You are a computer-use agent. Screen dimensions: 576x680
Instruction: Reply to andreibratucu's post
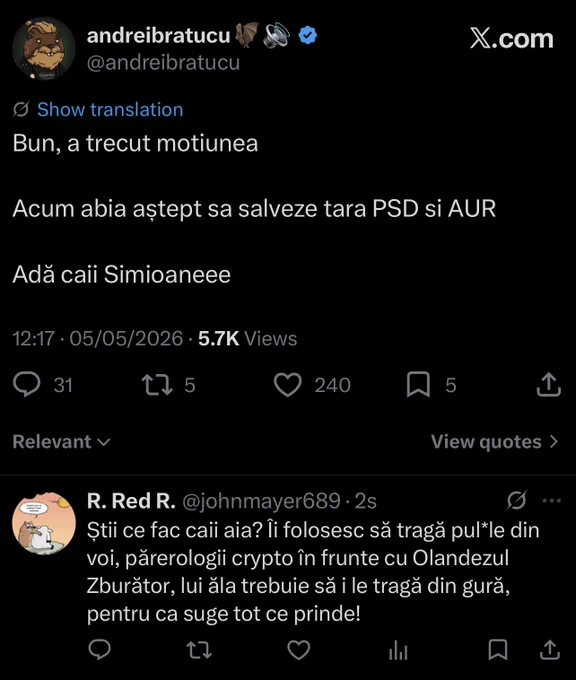[26, 384]
